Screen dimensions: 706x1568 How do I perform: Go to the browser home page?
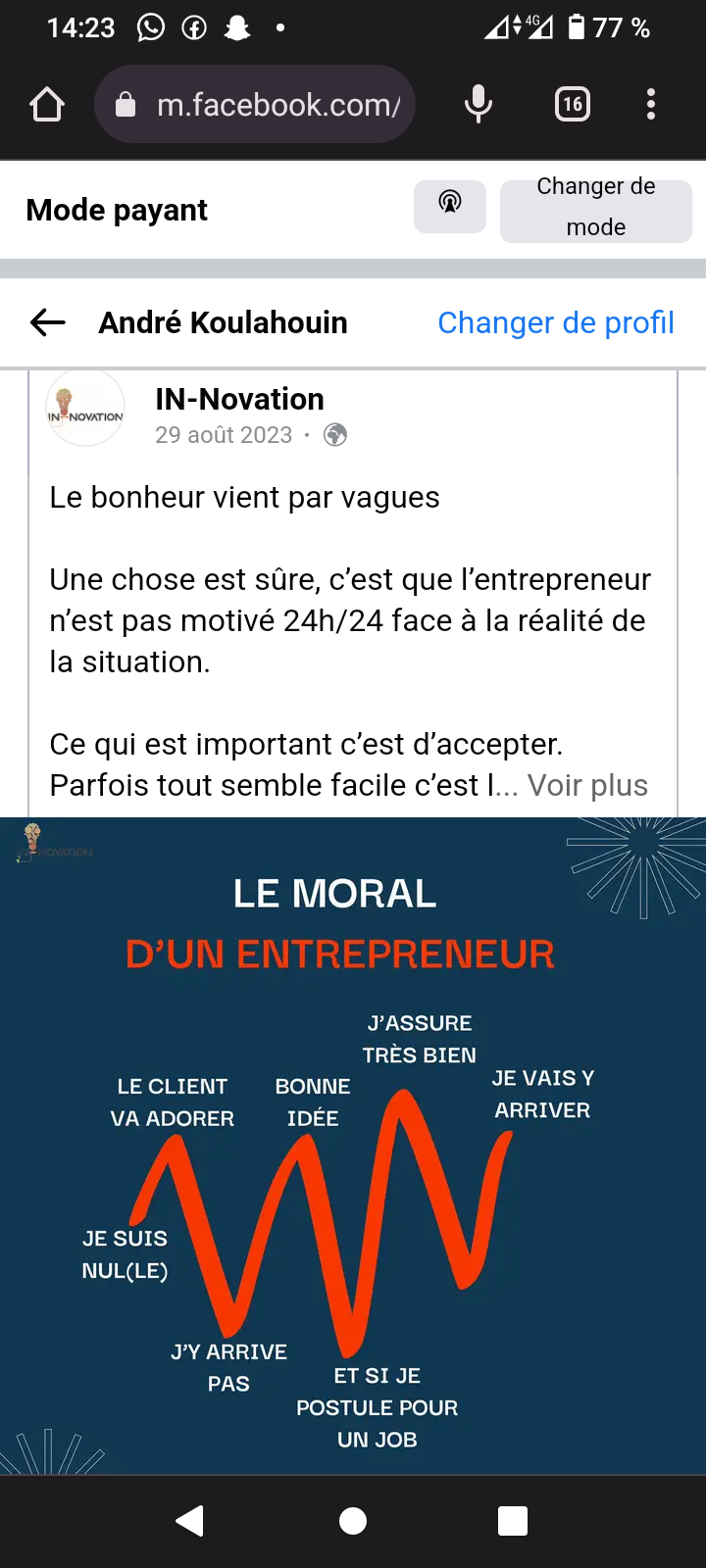47,104
